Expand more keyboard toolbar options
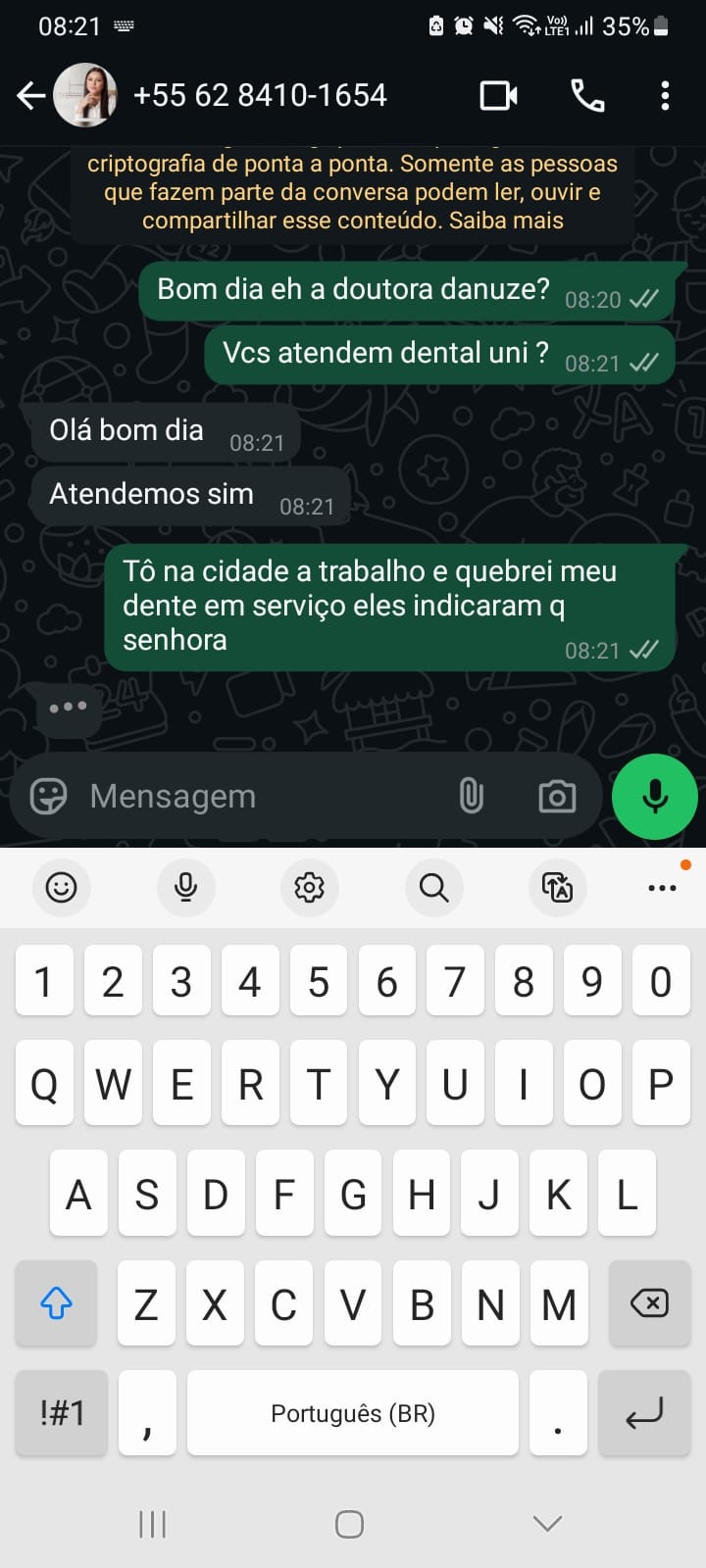Viewport: 706px width, 1568px height. (662, 888)
